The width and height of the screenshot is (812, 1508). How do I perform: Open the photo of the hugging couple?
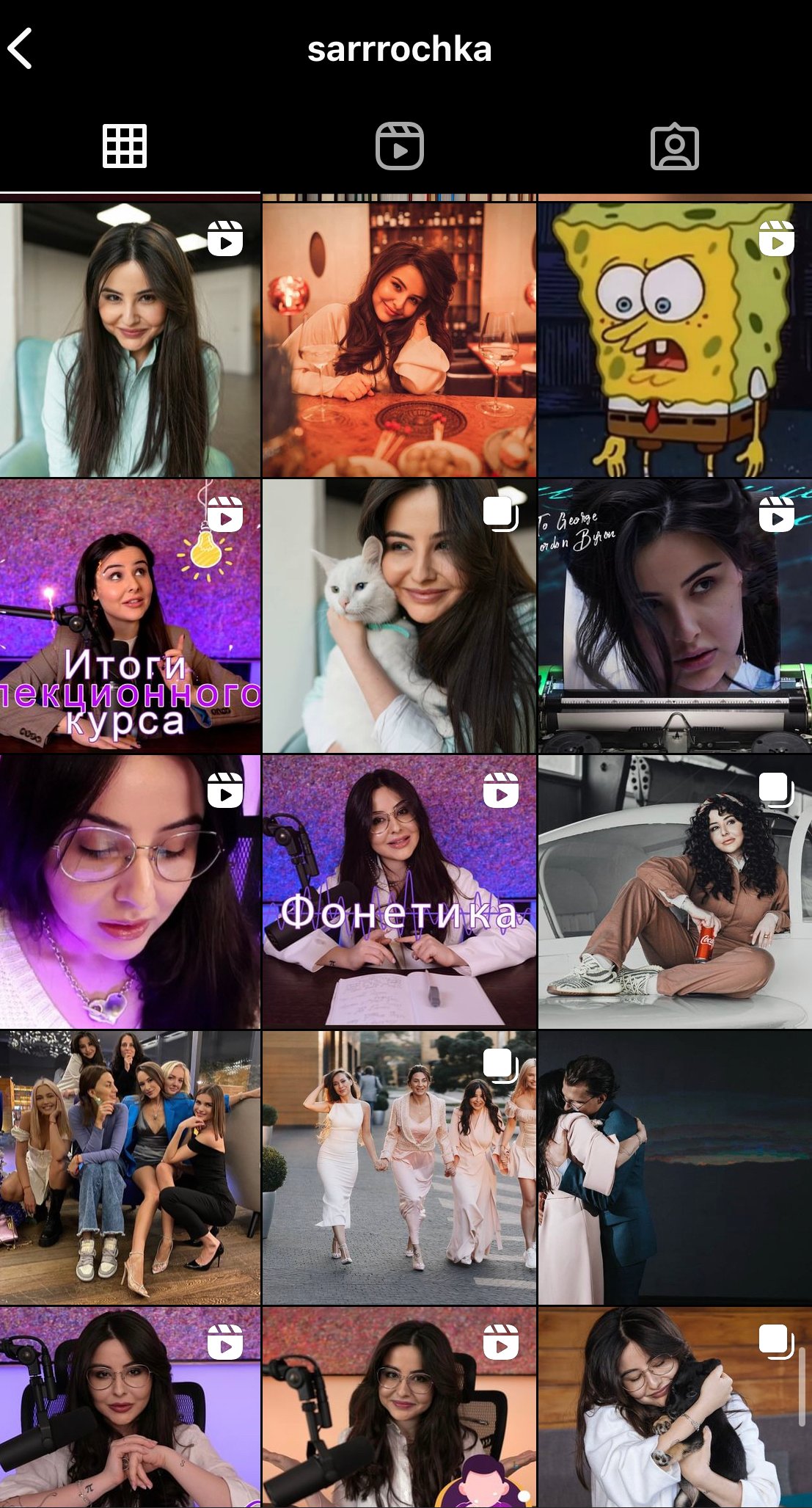tap(674, 1168)
